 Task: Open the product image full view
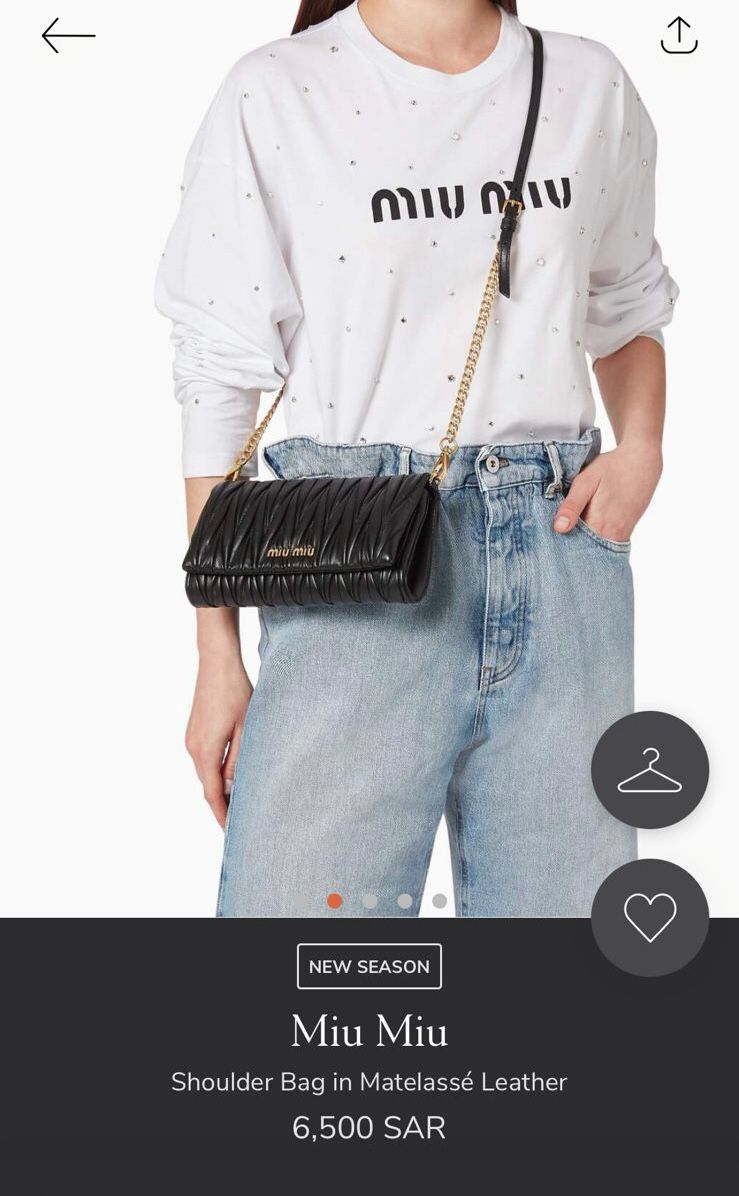[x=369, y=458]
